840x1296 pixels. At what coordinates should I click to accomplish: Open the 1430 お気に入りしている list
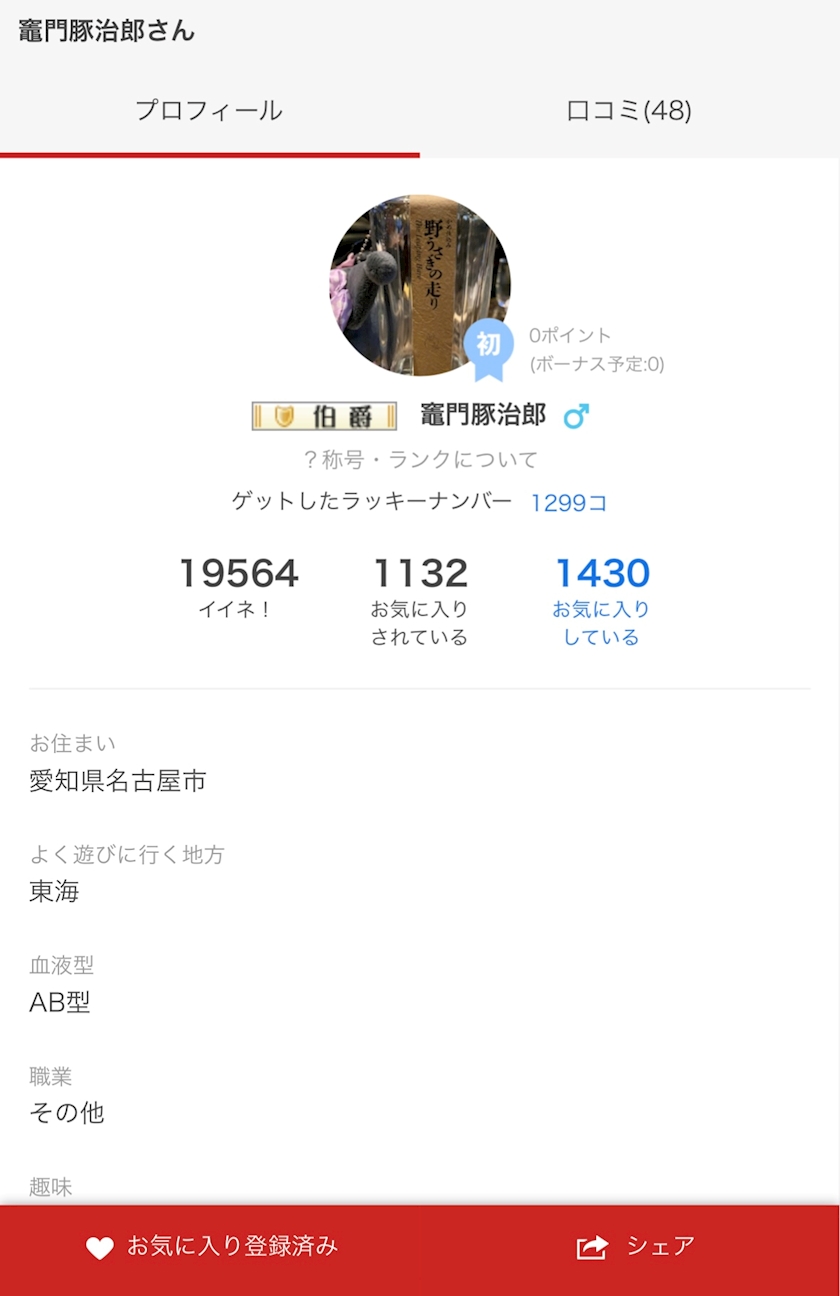click(x=601, y=601)
